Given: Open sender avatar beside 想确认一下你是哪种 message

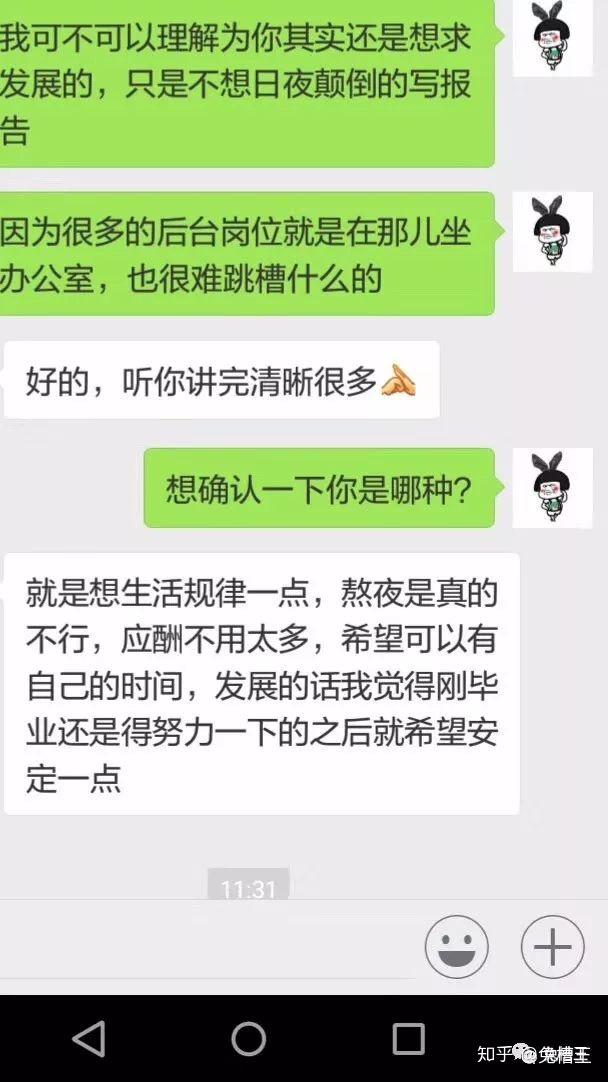Looking at the screenshot, I should [552, 488].
